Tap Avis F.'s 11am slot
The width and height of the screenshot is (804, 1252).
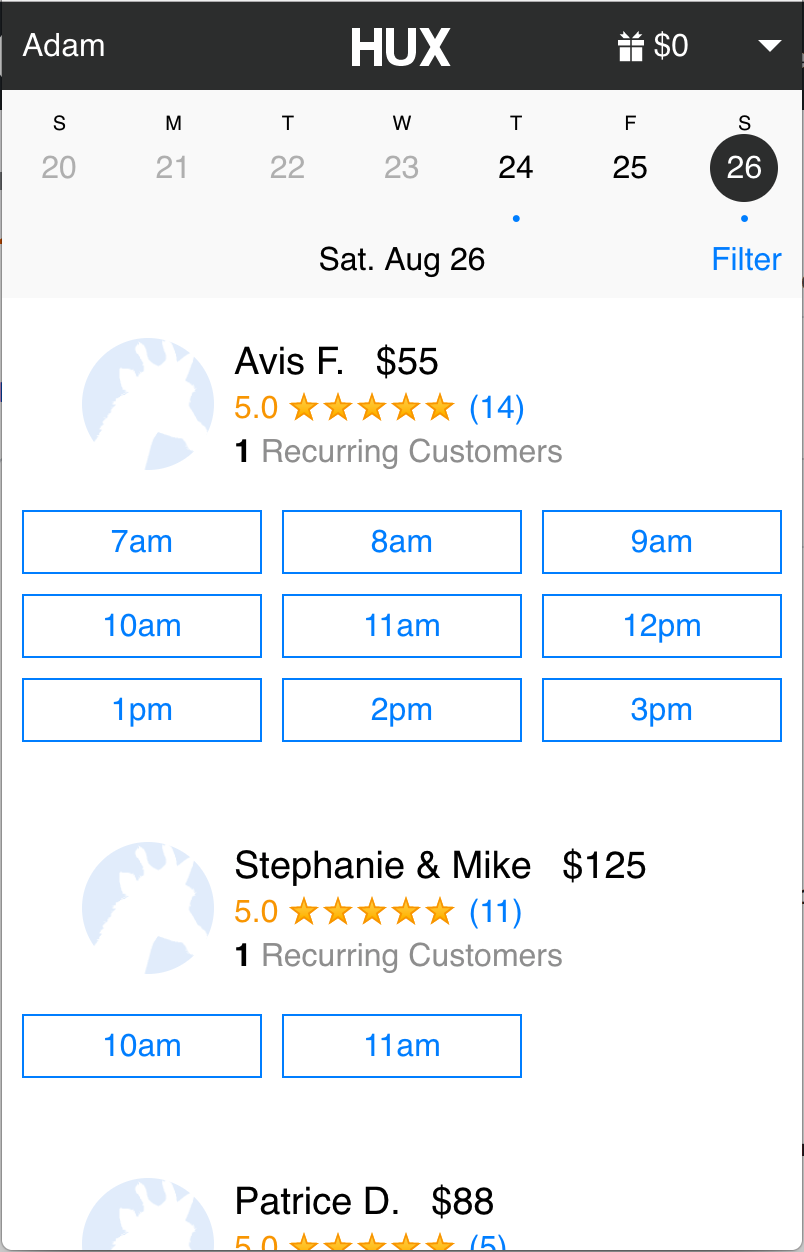coord(402,626)
